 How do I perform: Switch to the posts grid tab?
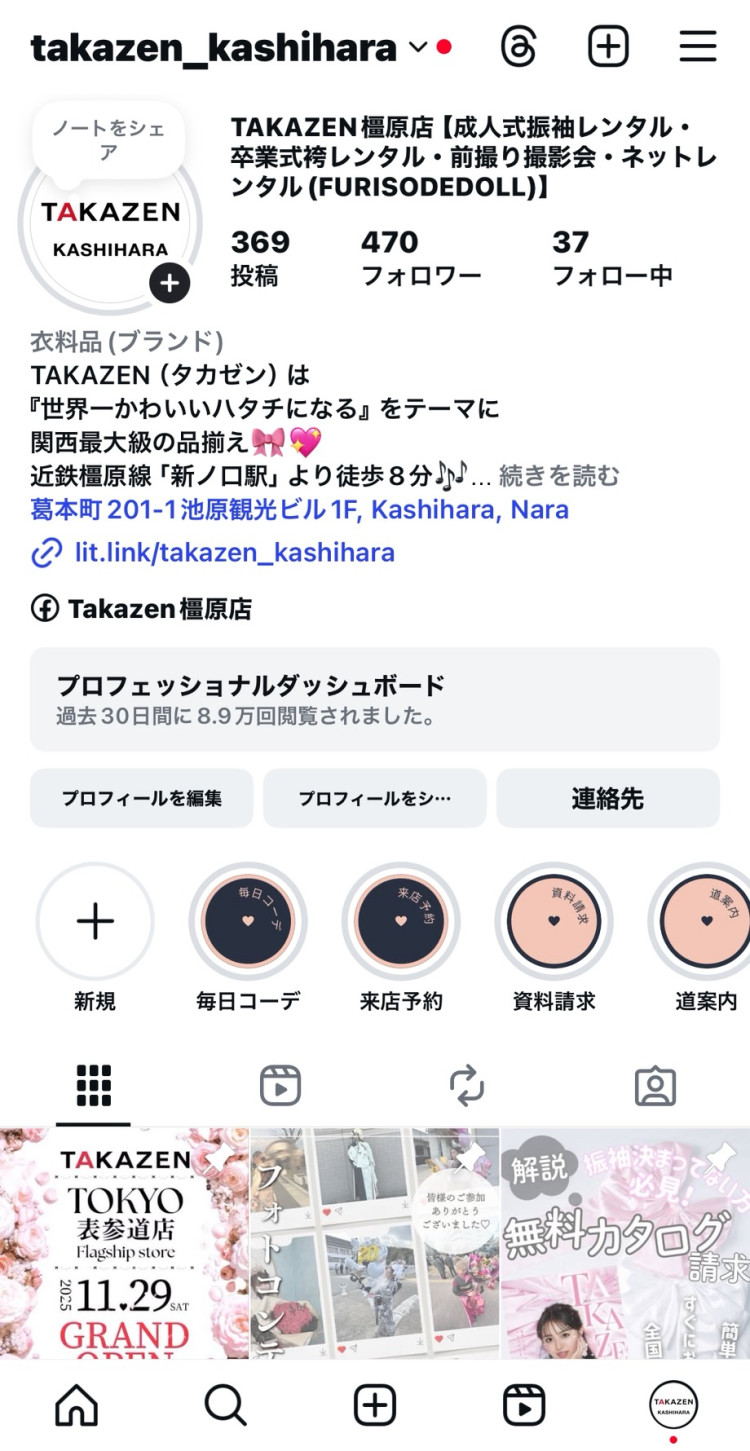point(94,1083)
